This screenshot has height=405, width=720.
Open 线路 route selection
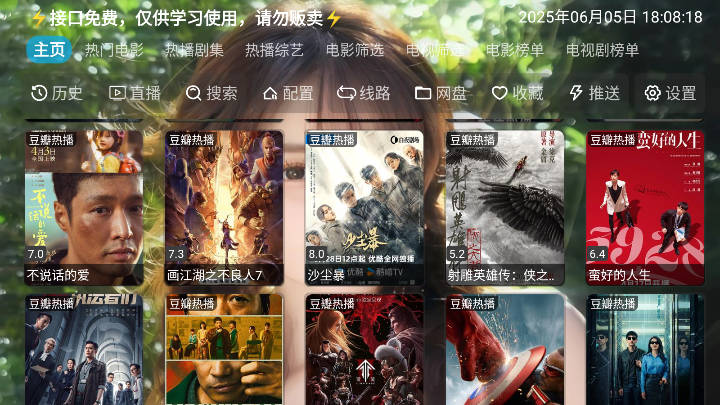pos(364,93)
